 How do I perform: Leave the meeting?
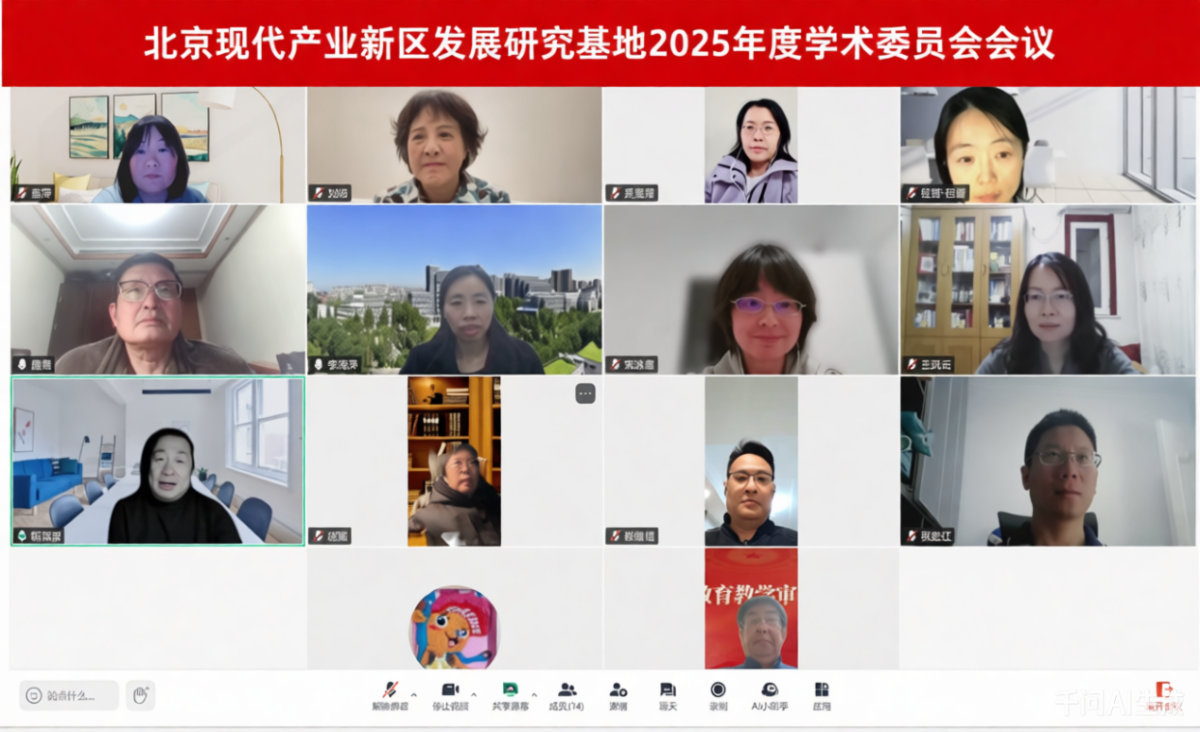(1163, 693)
